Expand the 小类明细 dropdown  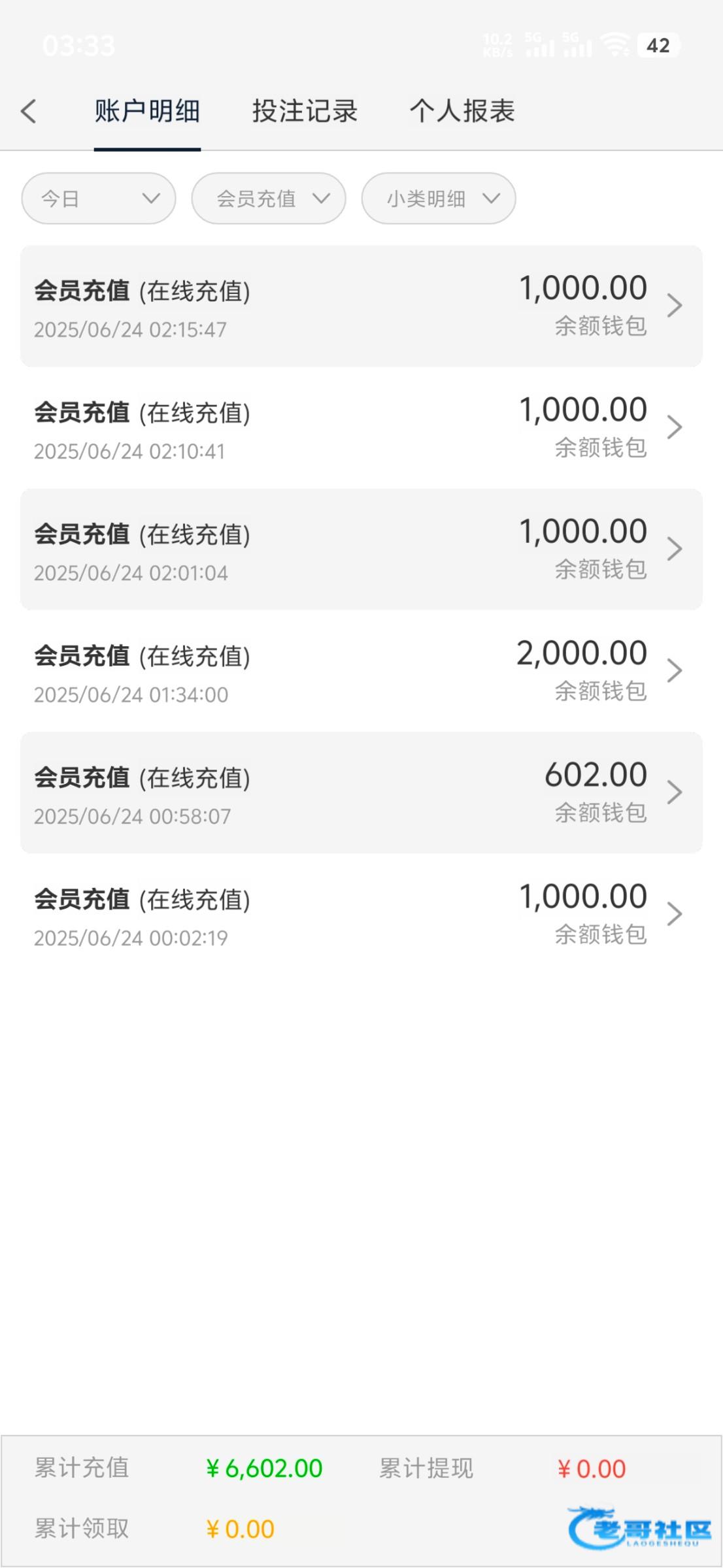439,199
